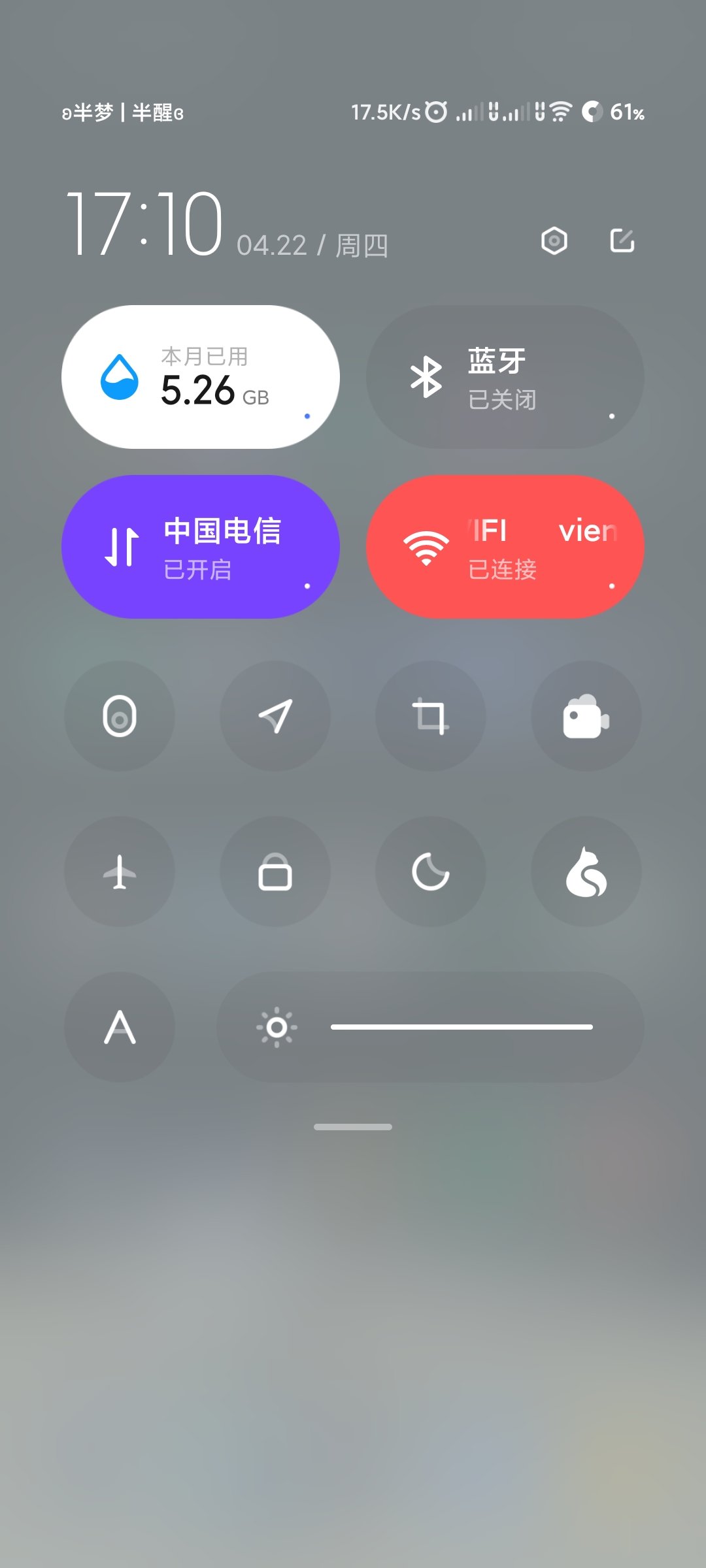Viewport: 706px width, 1568px height.
Task: Start the screen recorder
Action: coord(586,716)
